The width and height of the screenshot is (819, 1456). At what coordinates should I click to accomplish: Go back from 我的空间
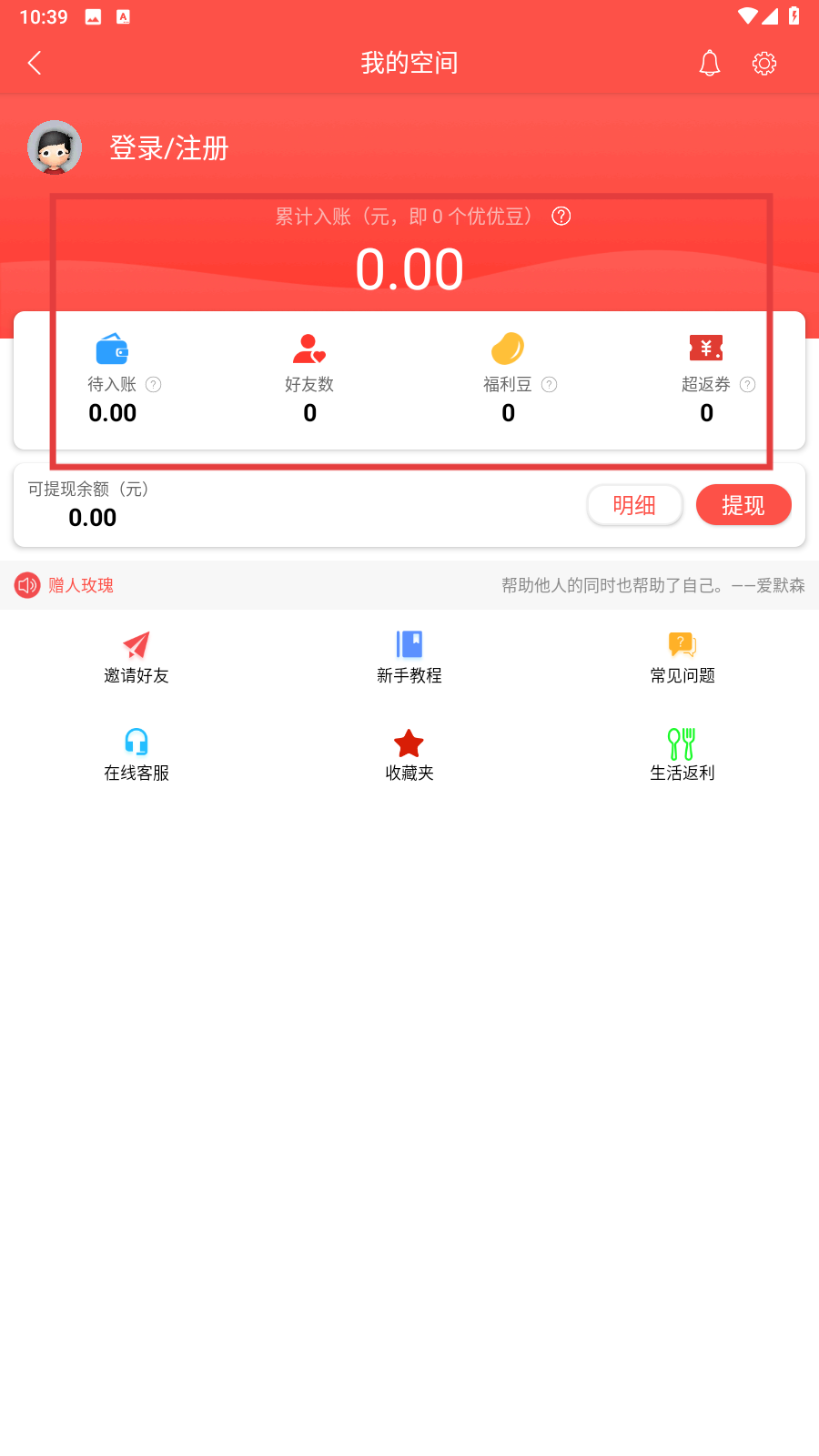[35, 63]
